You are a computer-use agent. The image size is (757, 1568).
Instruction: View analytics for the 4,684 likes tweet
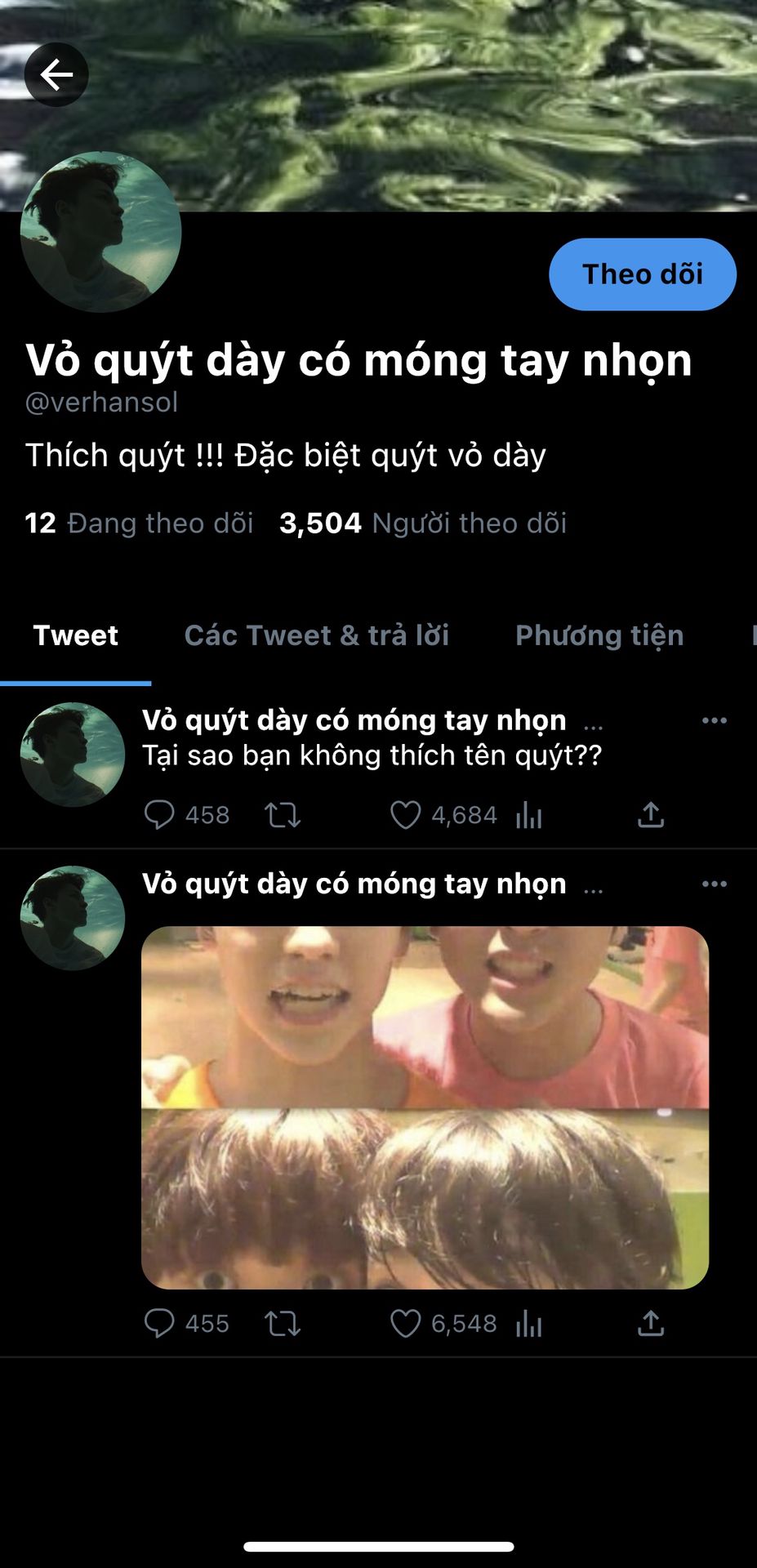(x=529, y=815)
